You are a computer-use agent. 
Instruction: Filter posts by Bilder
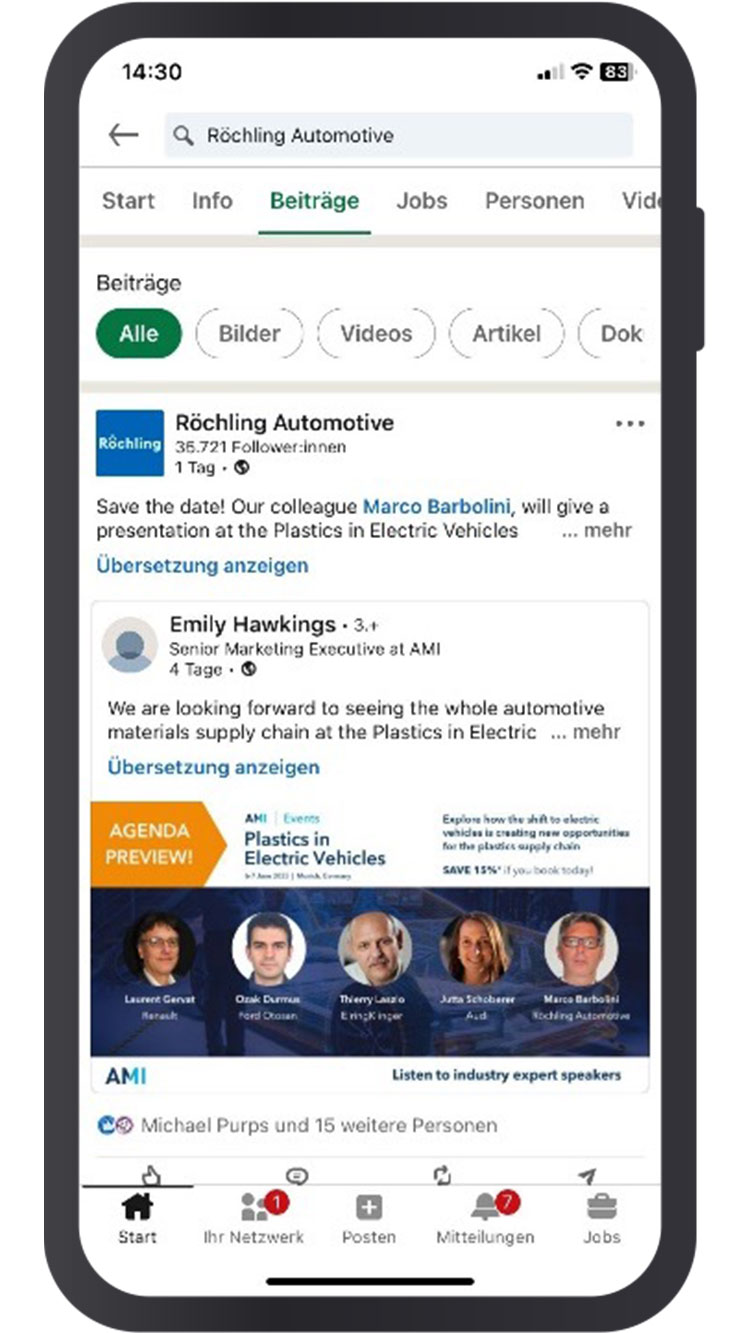click(x=249, y=334)
